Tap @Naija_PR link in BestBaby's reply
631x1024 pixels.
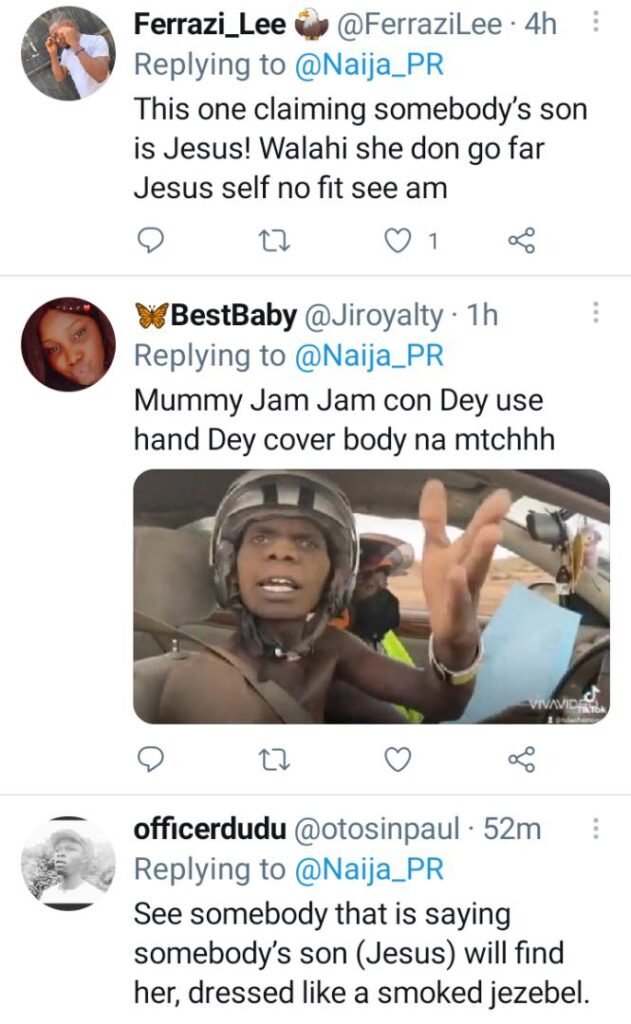coord(368,356)
